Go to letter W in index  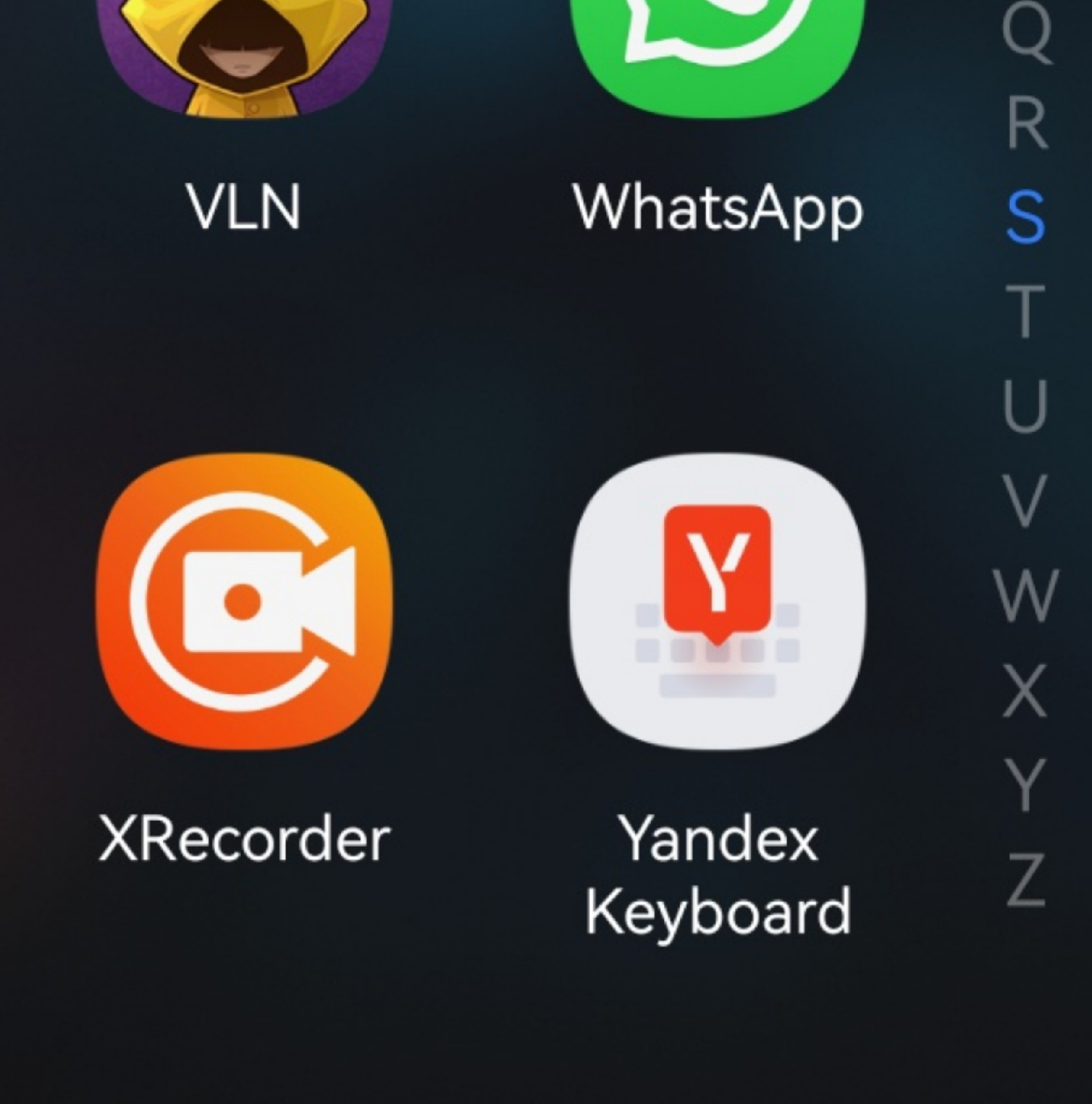(x=1026, y=595)
